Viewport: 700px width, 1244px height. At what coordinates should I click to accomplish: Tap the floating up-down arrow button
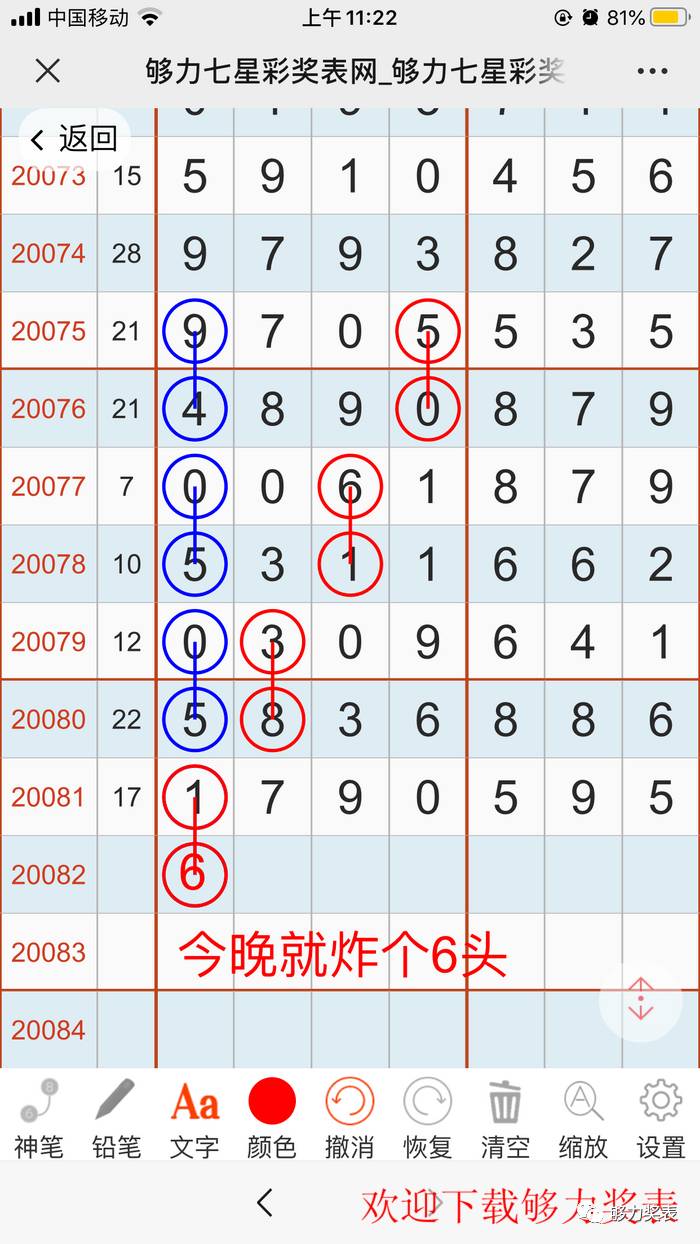click(640, 999)
